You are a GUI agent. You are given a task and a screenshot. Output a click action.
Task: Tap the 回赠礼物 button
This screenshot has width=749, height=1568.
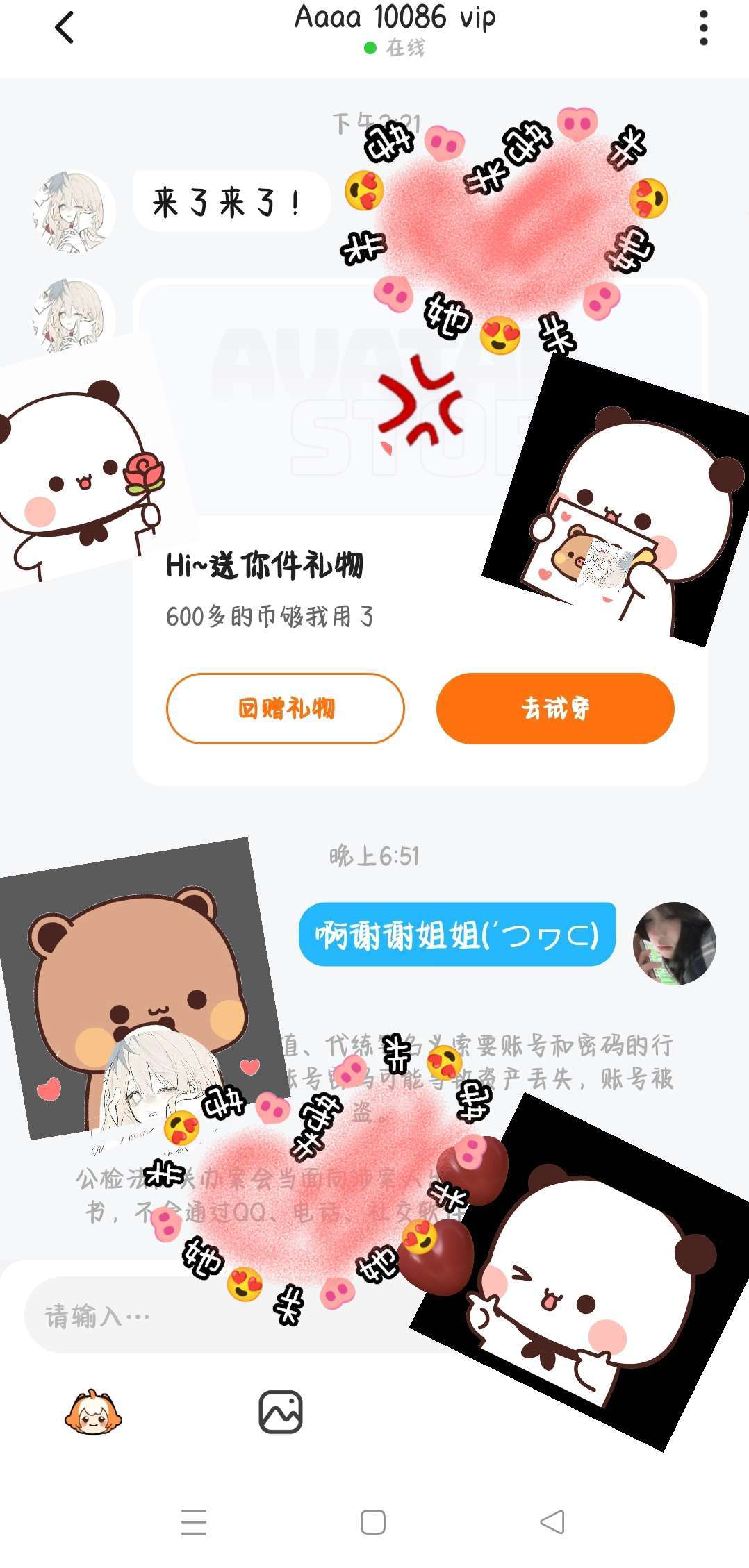coord(286,708)
